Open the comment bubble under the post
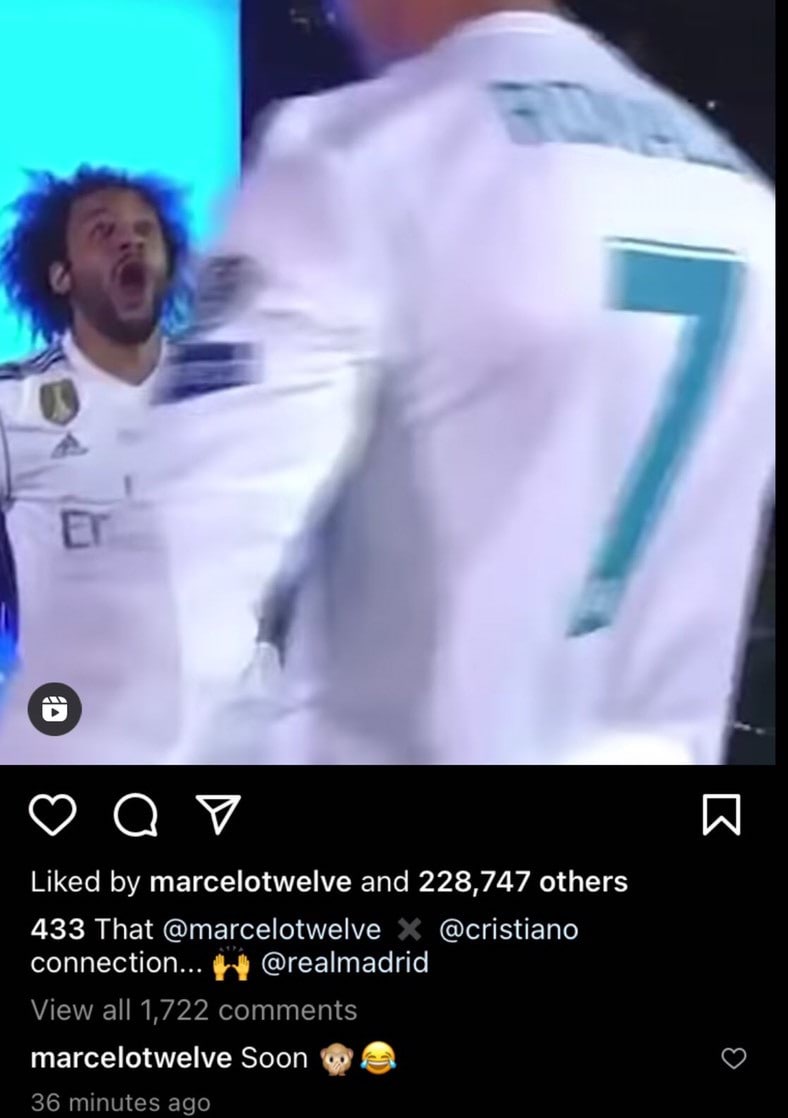Screen dimensions: 788x1118 (x=135, y=817)
